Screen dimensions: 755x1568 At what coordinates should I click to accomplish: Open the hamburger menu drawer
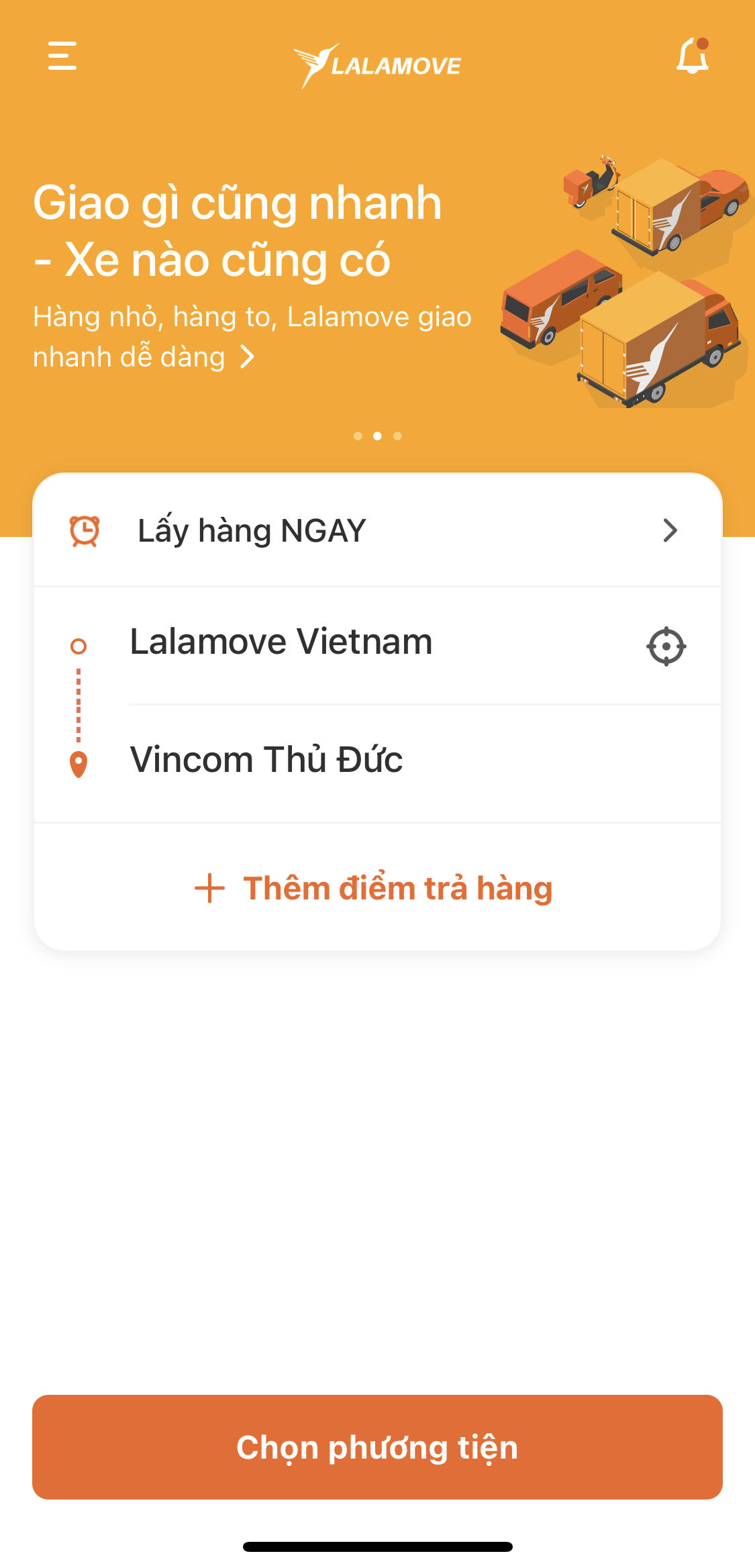62,56
